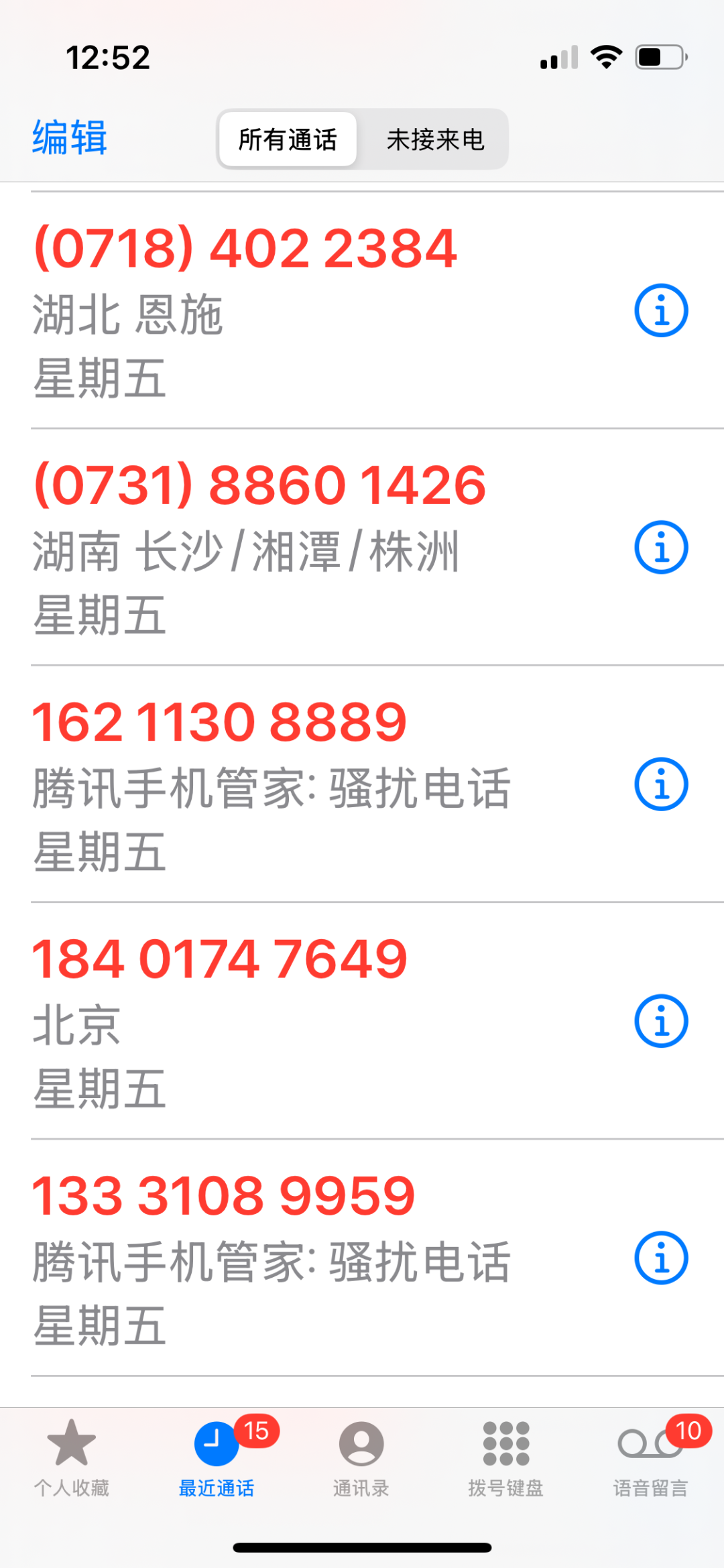724x1568 pixels.
Task: Tap the 编辑 edit button
Action: tap(70, 138)
